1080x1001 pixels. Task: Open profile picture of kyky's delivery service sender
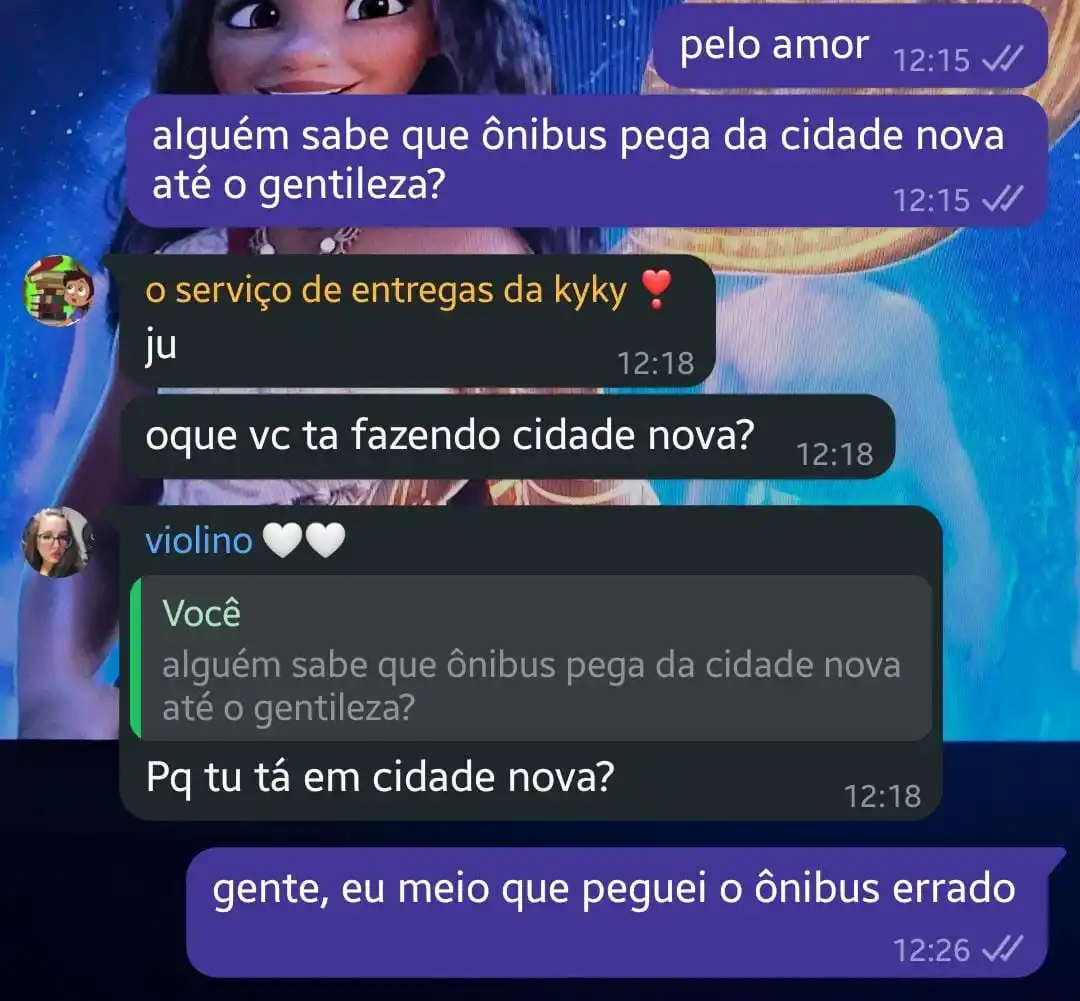(58, 290)
